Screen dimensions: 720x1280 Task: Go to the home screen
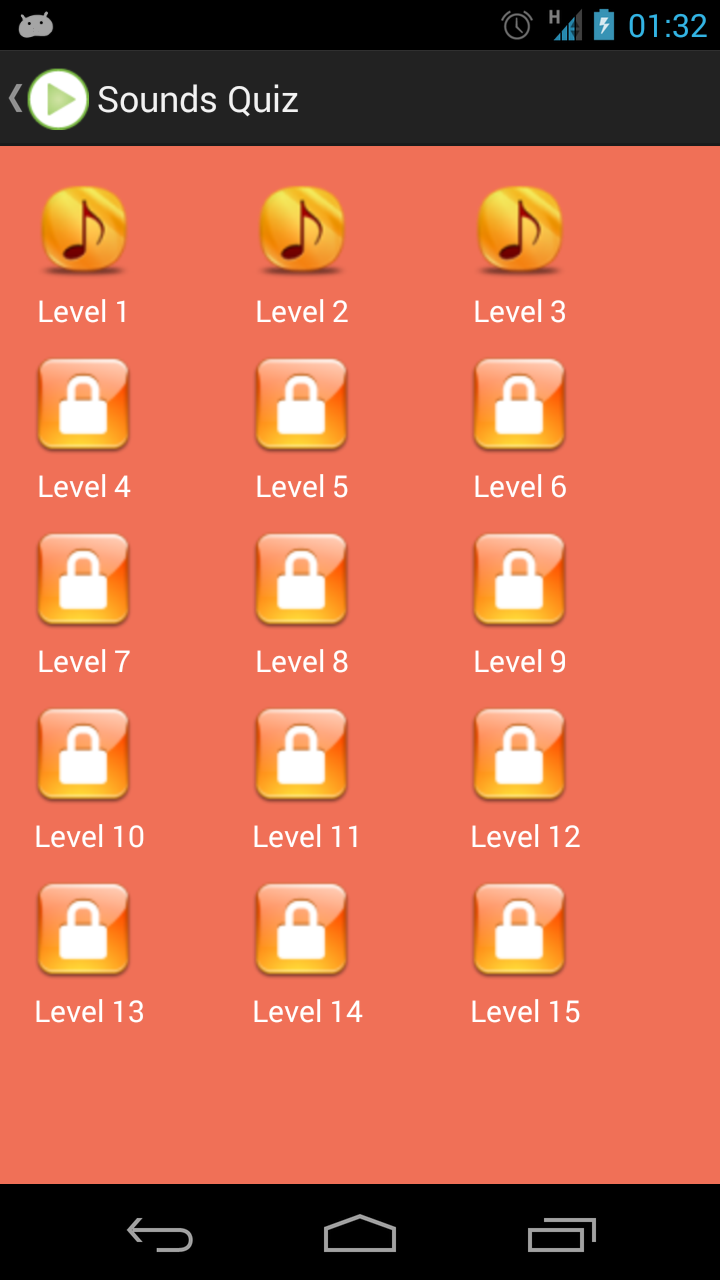360,1234
